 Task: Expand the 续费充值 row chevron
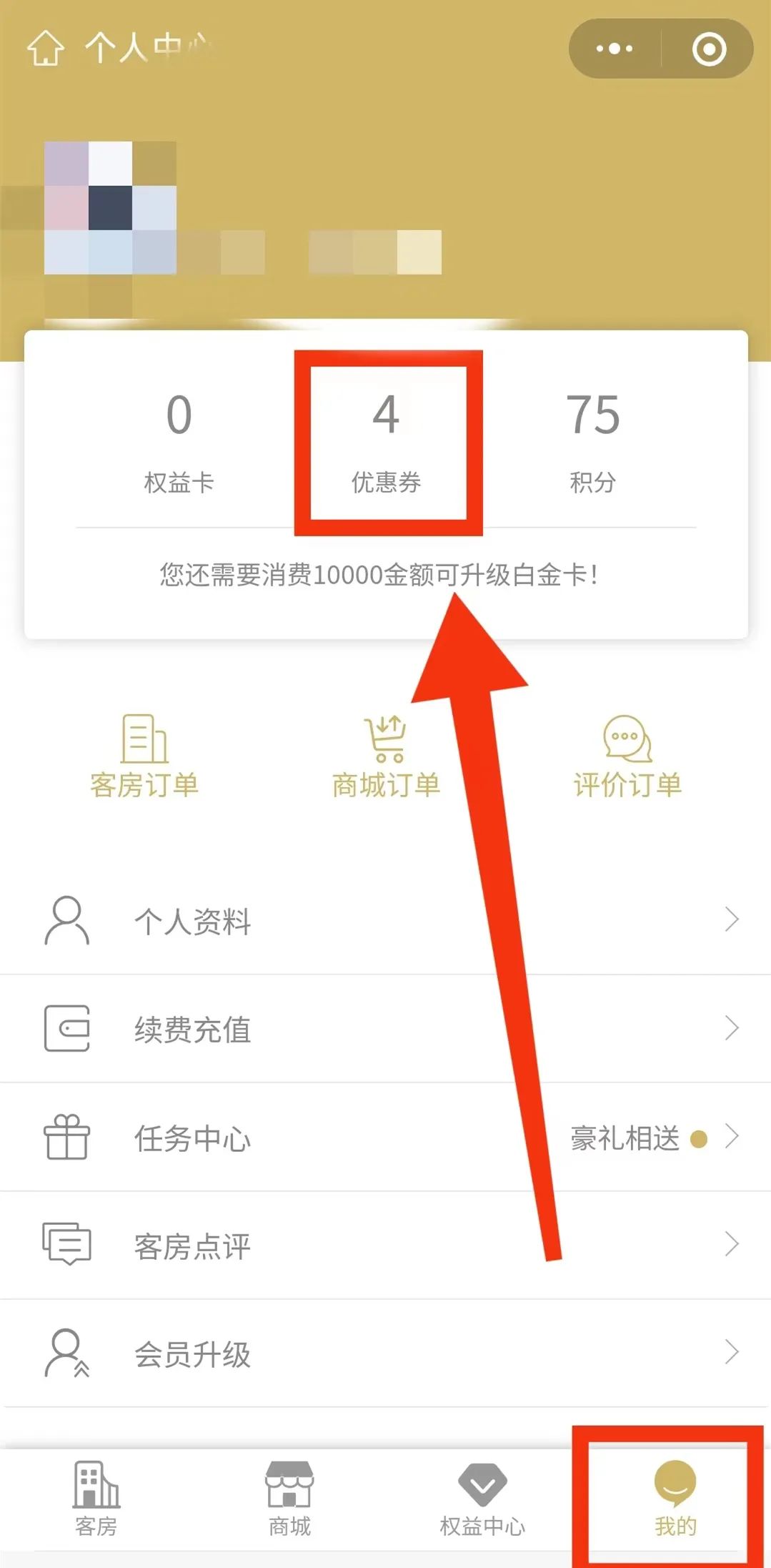pos(730,1027)
